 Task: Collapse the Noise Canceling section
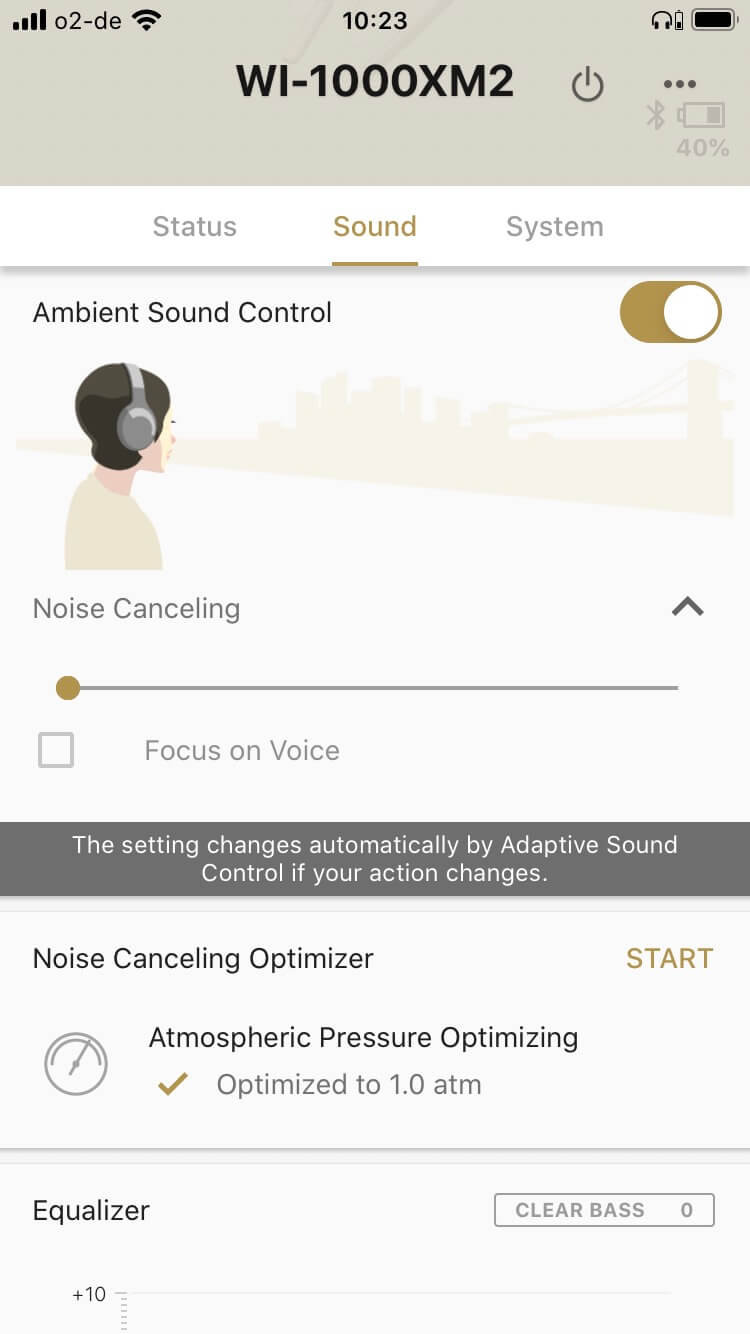[687, 607]
